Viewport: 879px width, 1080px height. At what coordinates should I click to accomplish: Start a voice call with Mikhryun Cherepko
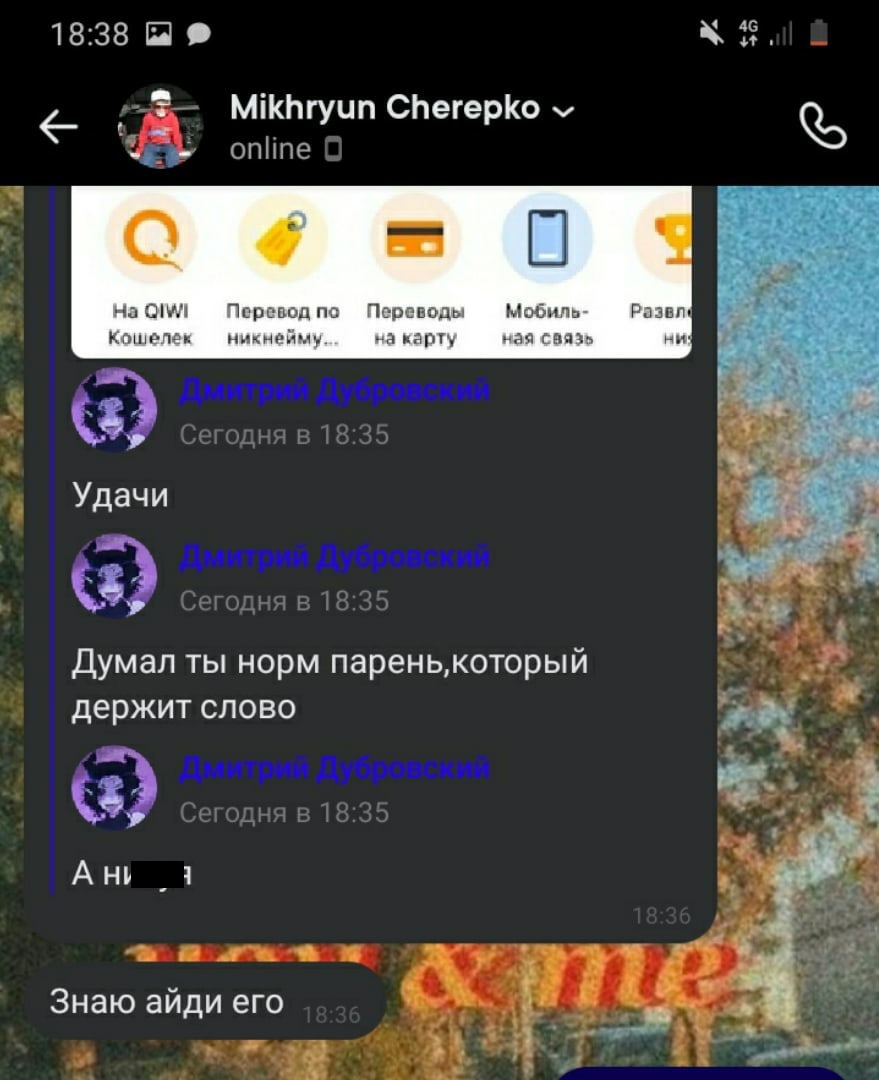(x=822, y=127)
